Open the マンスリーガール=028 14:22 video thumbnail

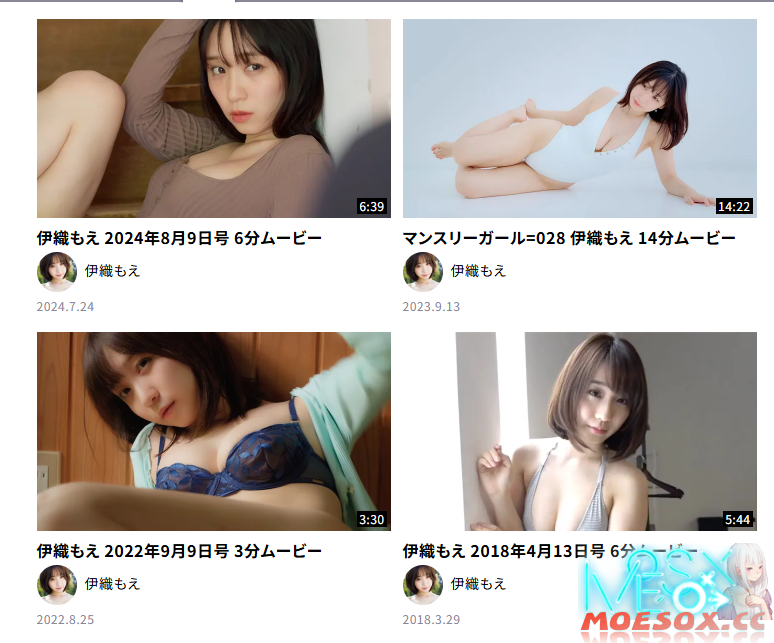pyautogui.click(x=579, y=118)
